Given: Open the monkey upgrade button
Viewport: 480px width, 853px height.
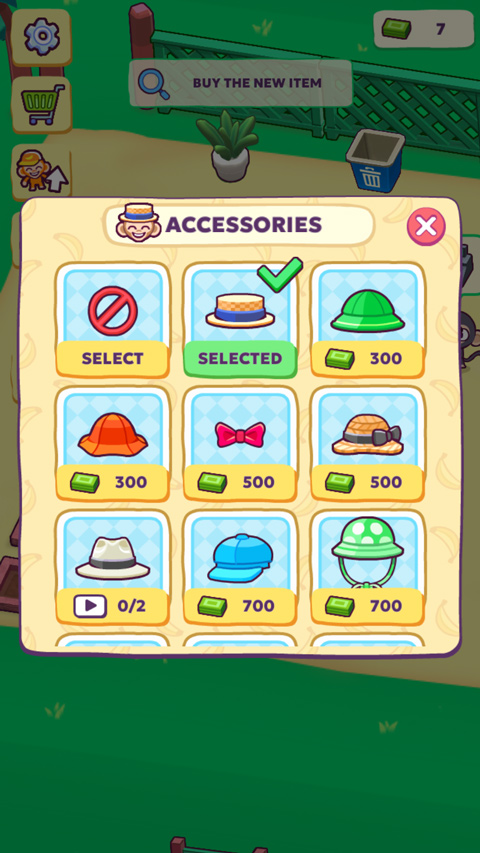Looking at the screenshot, I should point(41,171).
